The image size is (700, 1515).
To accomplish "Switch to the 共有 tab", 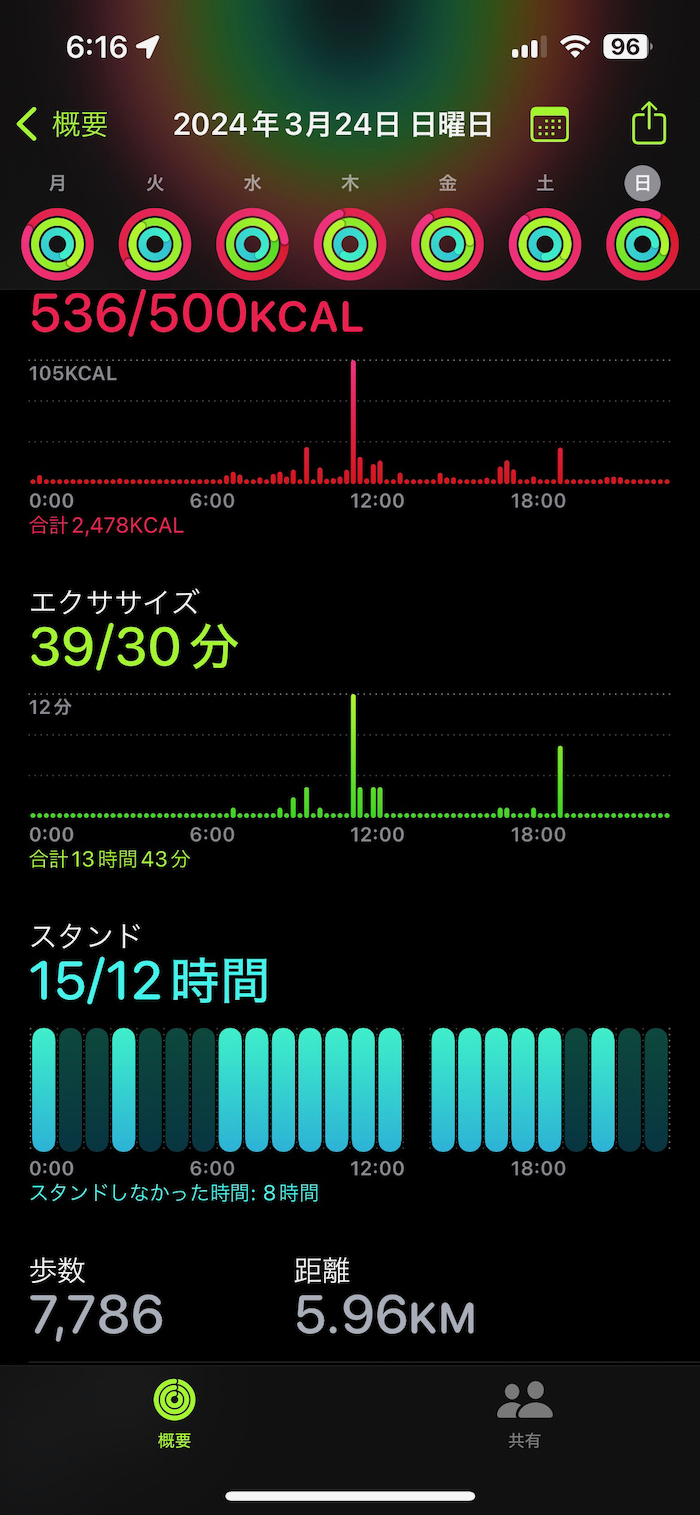I will point(525,1414).
